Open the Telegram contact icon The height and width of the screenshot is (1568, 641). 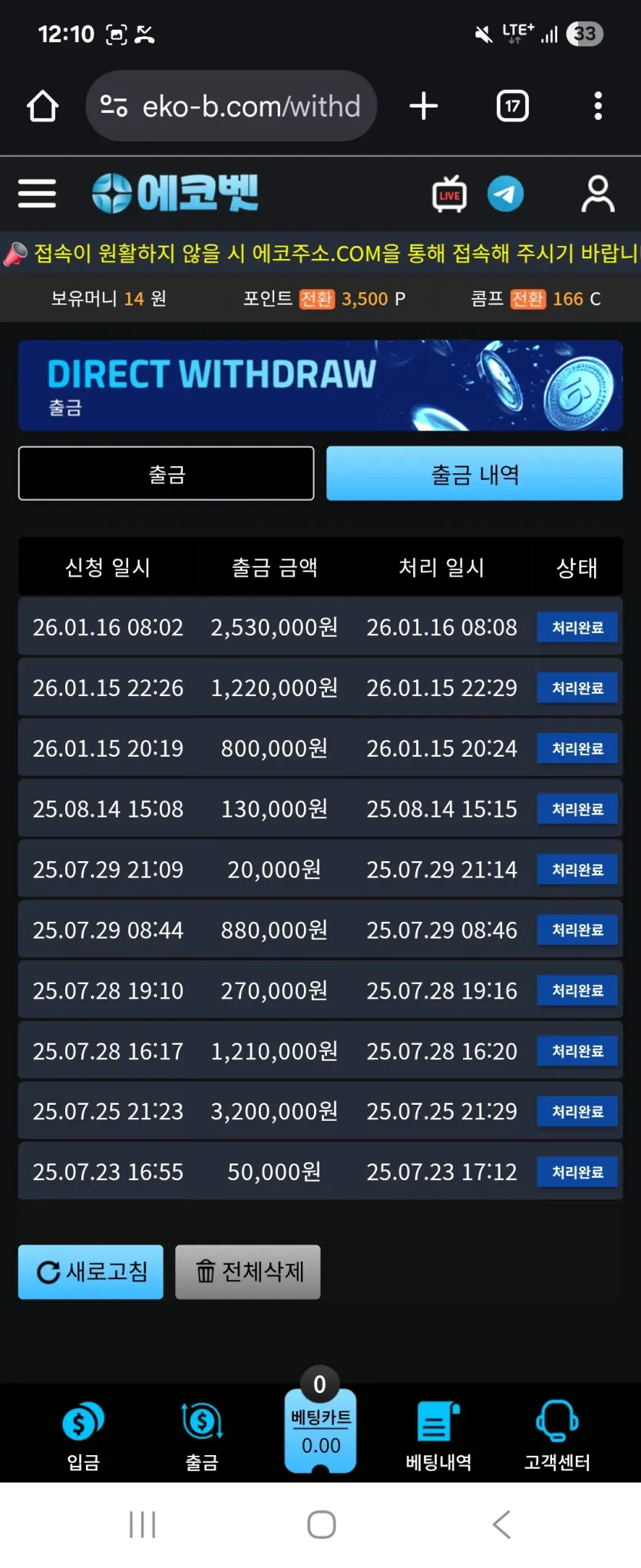505,194
